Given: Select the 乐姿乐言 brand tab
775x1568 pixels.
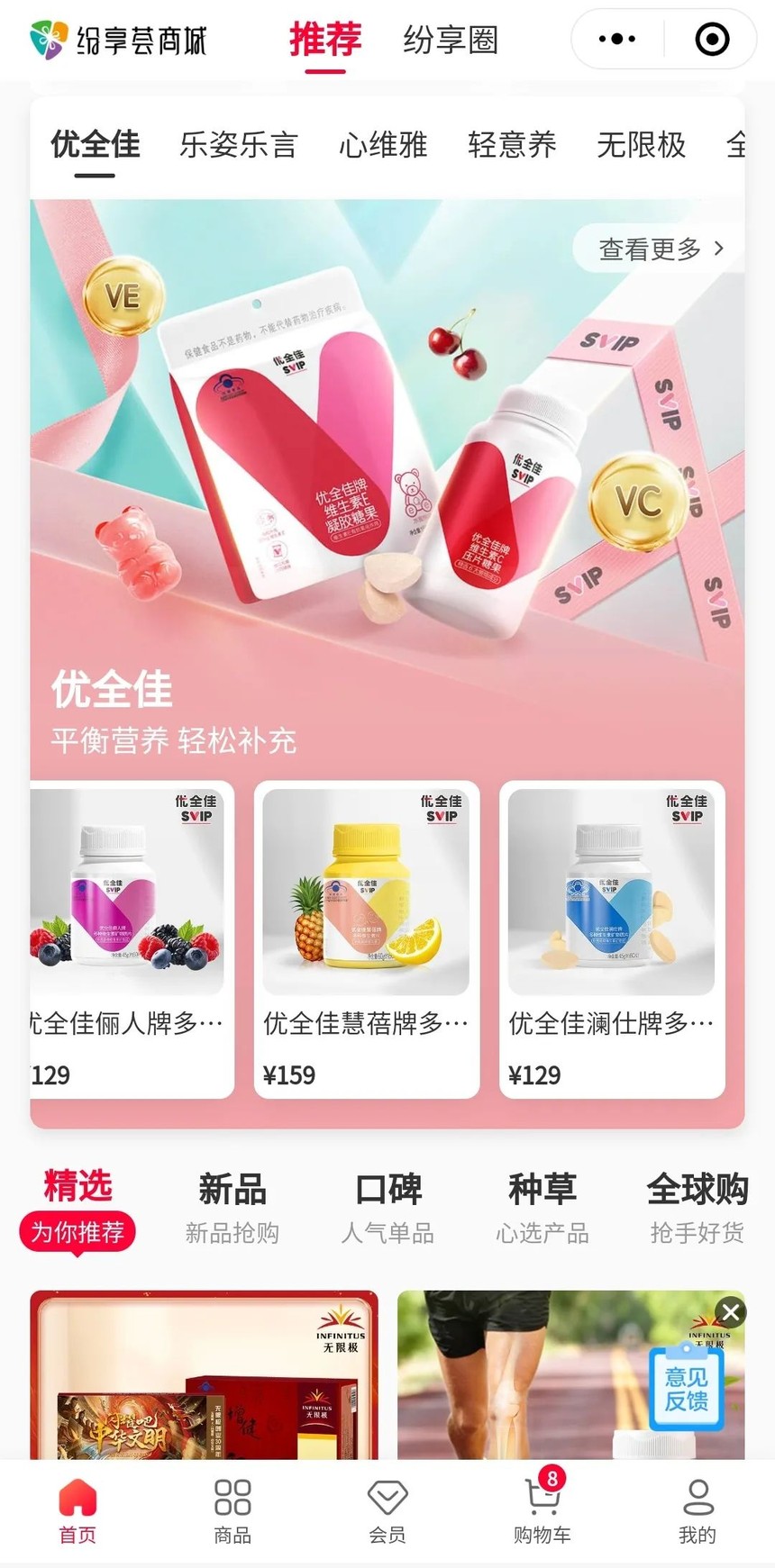Looking at the screenshot, I should (x=239, y=145).
